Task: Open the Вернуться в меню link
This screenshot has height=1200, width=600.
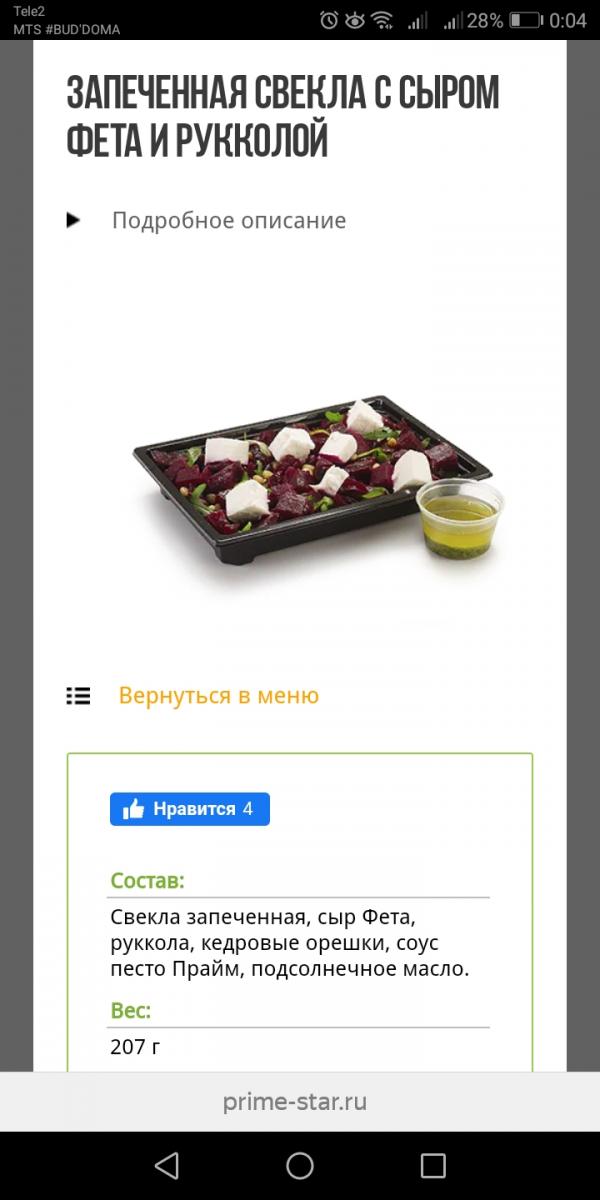Action: pyautogui.click(x=218, y=695)
